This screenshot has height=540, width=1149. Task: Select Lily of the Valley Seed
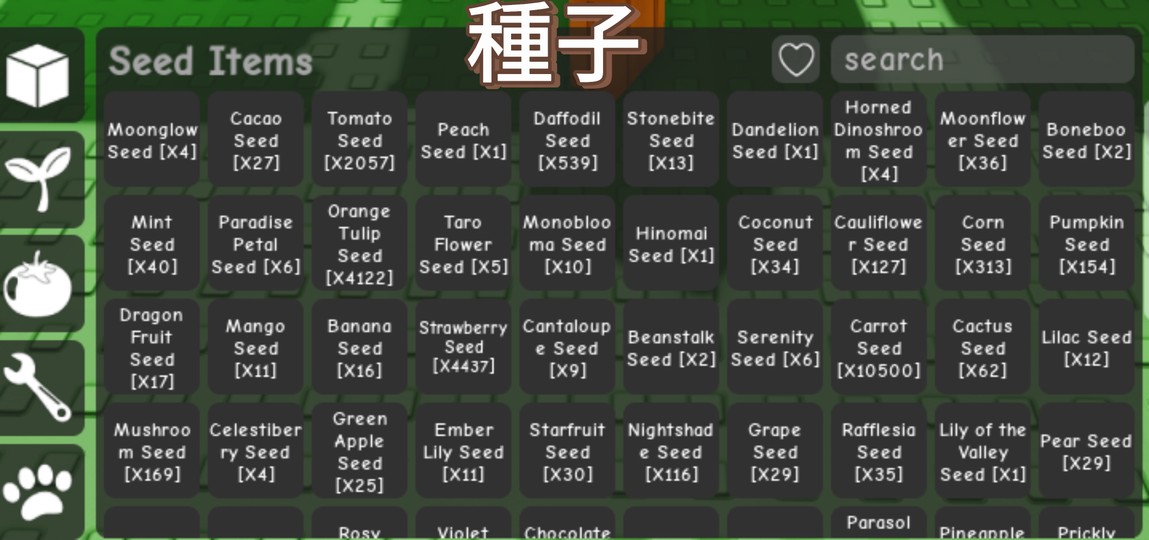click(982, 452)
